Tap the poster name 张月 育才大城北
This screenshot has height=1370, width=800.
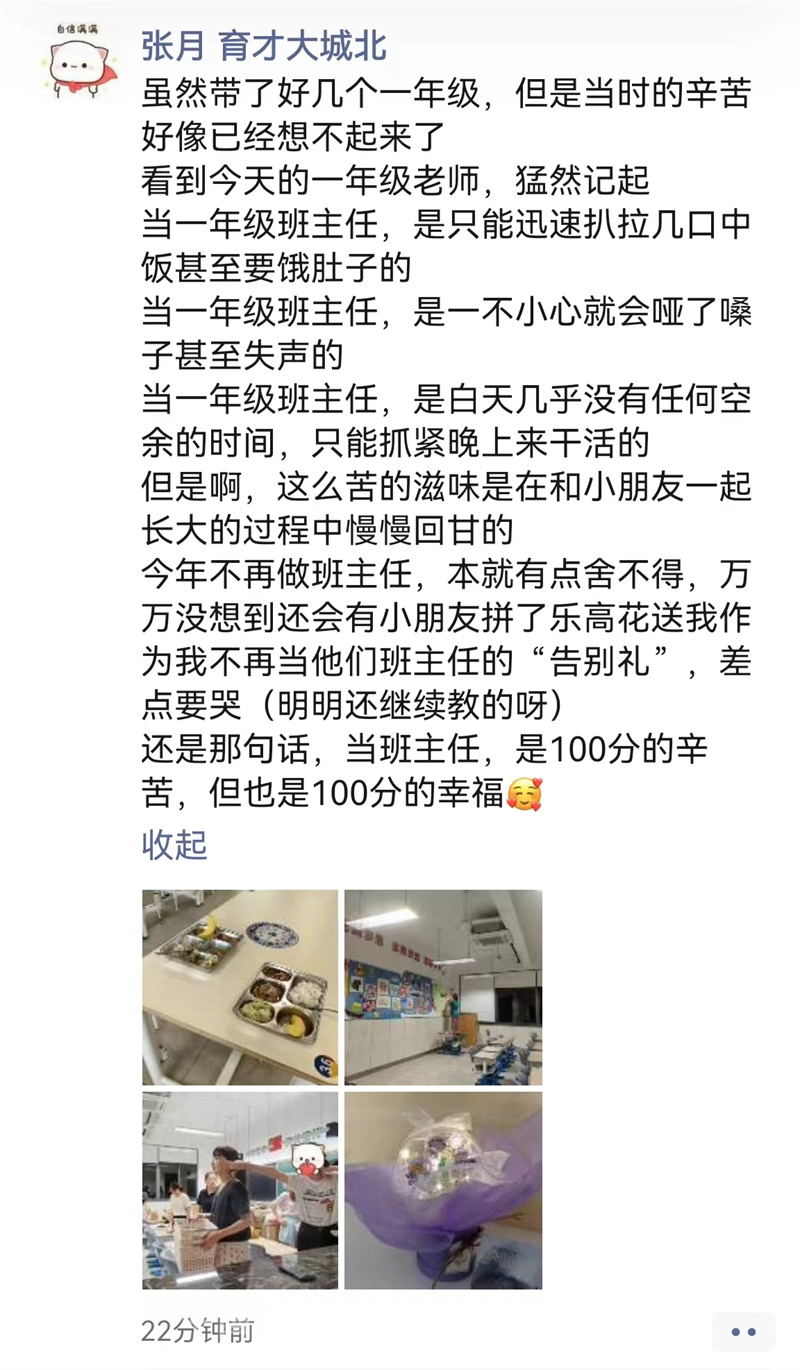tap(264, 46)
